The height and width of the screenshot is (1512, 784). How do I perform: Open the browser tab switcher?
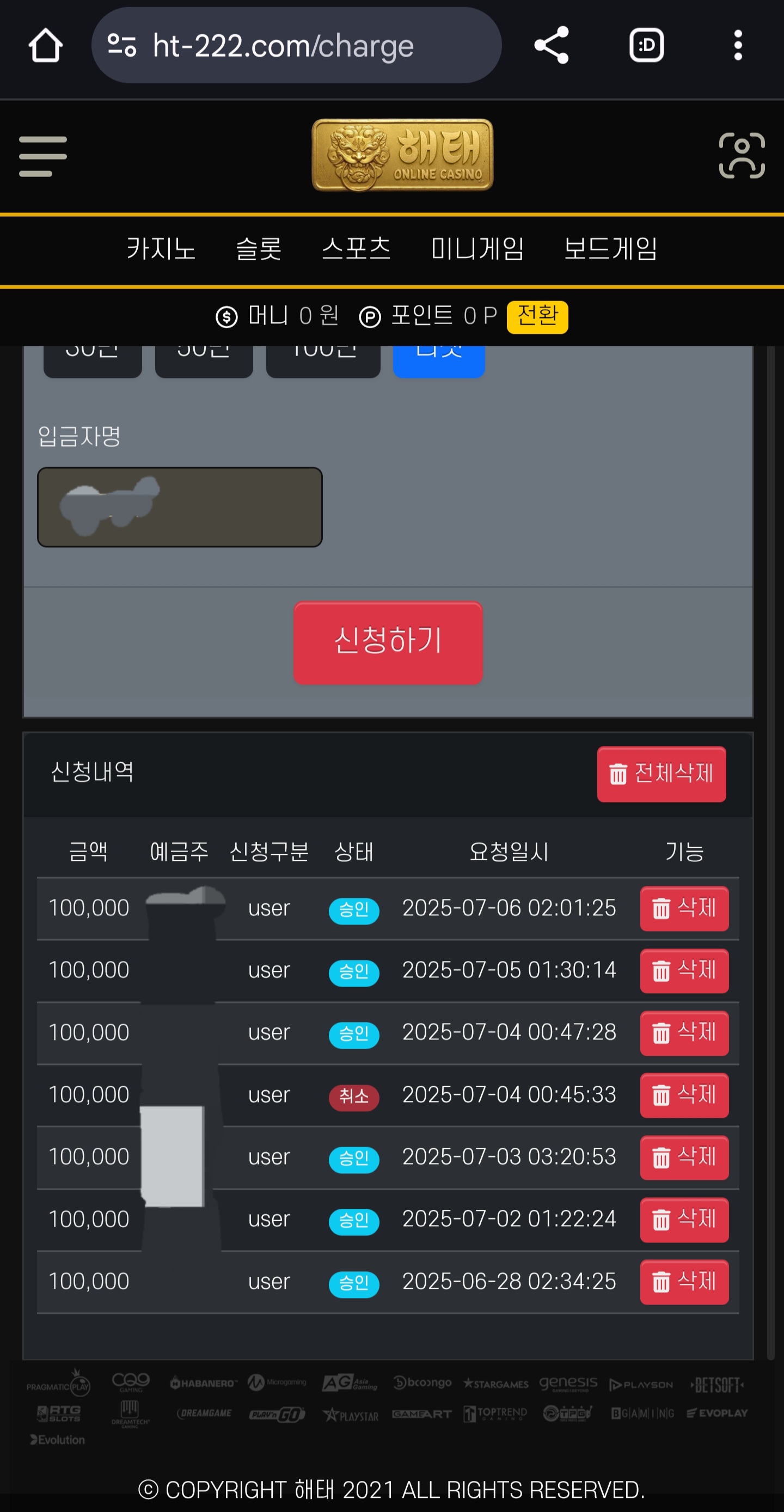[646, 45]
